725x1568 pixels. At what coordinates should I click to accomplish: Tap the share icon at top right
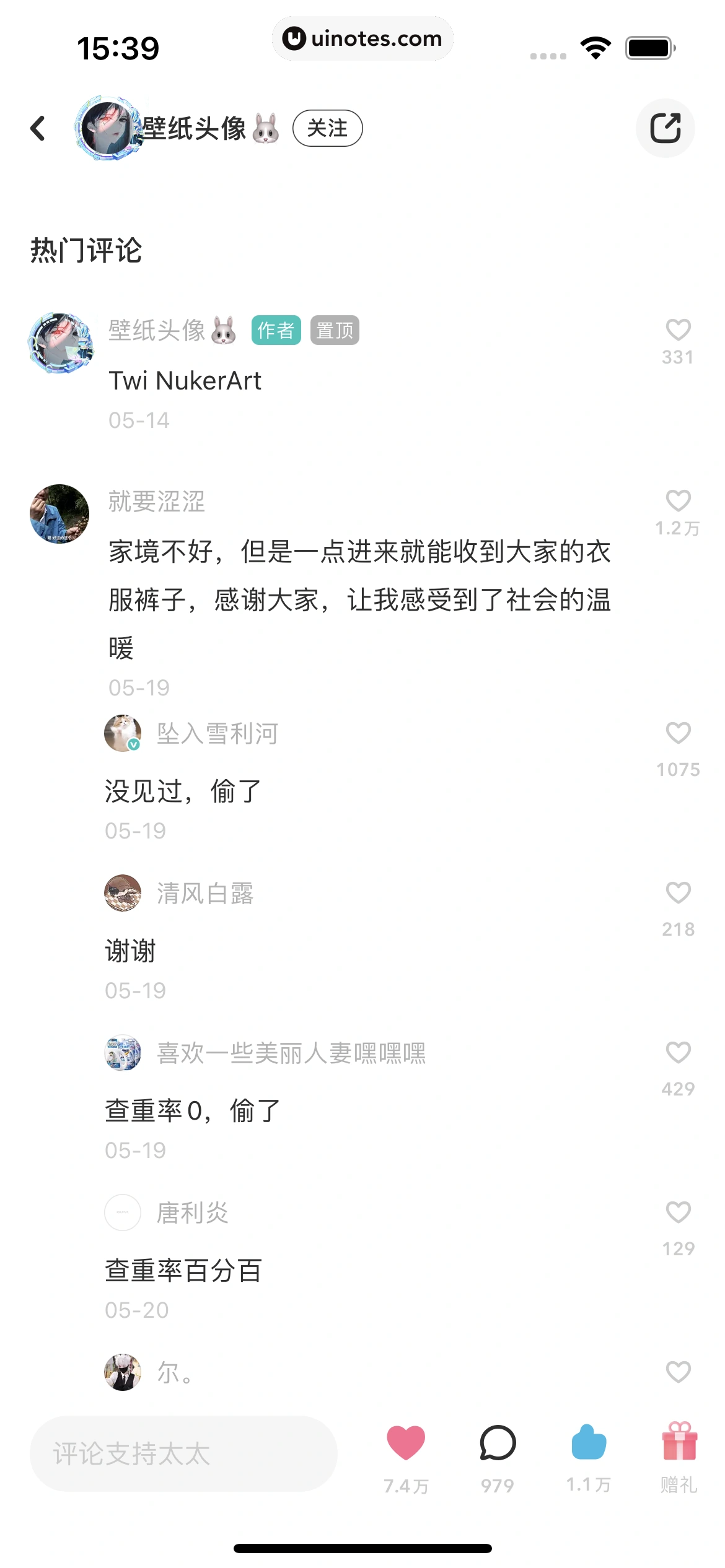tap(665, 128)
